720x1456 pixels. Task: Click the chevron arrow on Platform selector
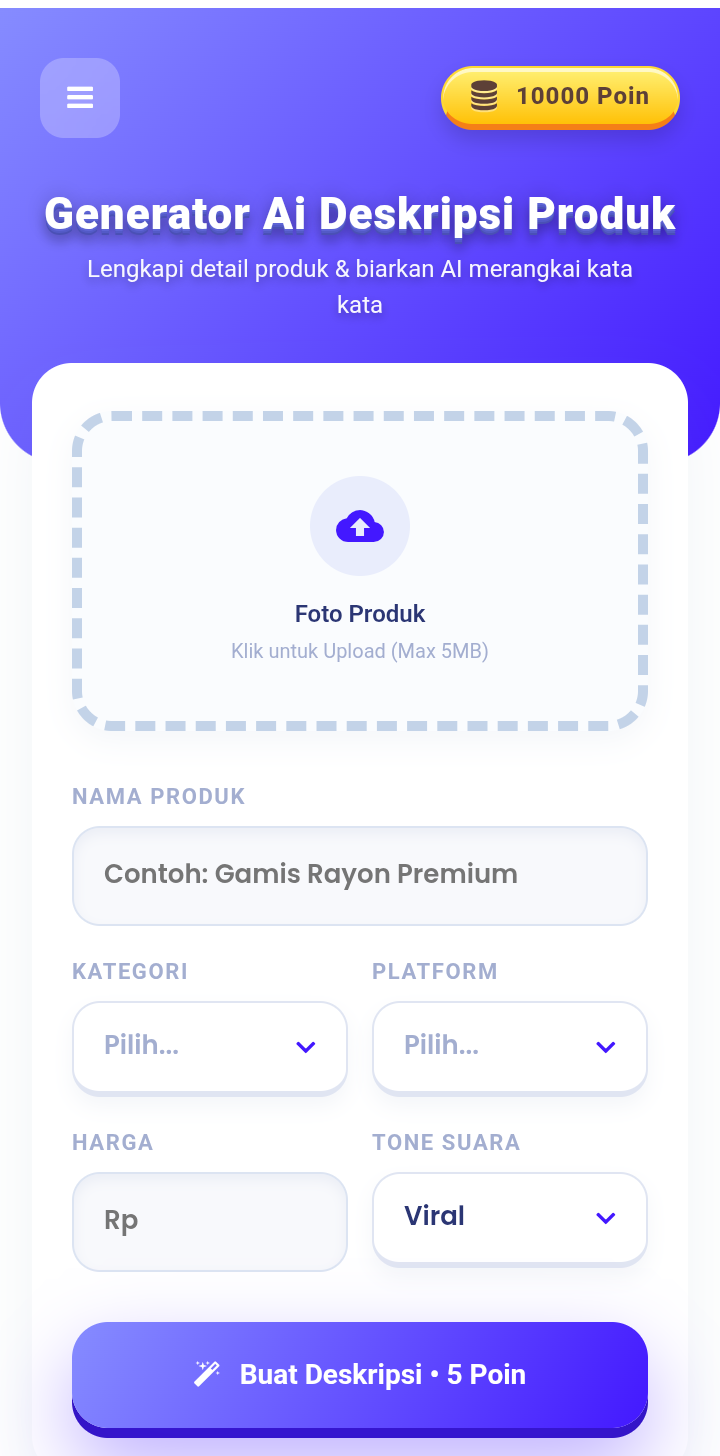pos(605,1047)
